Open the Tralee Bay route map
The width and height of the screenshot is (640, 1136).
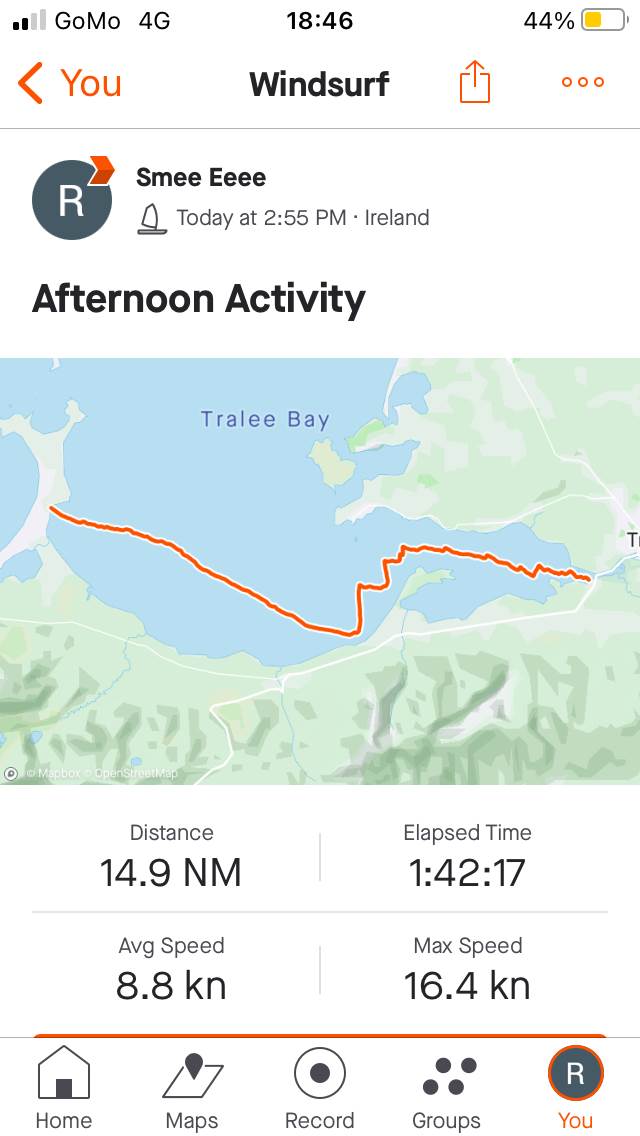pos(320,570)
